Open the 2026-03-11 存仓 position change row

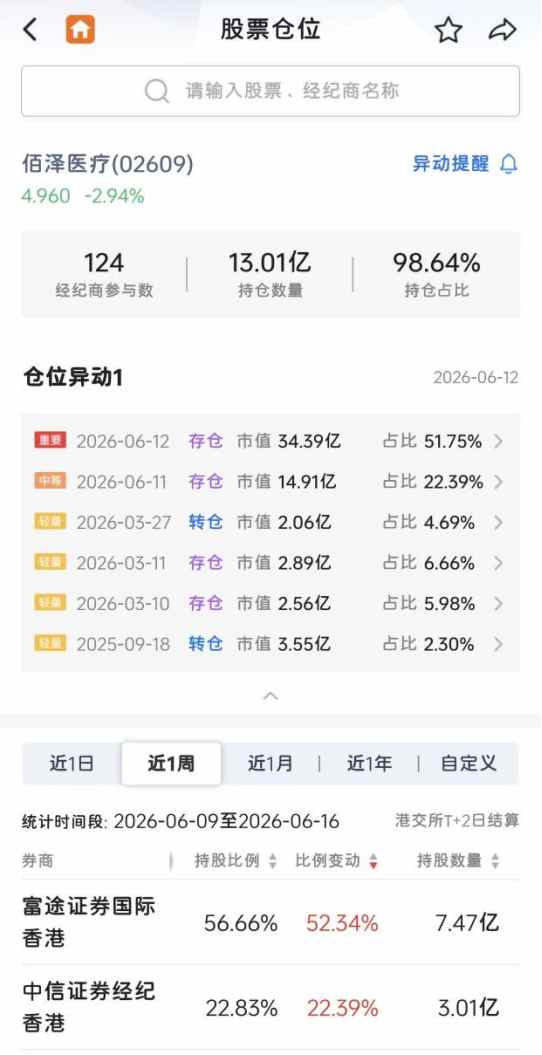pyautogui.click(x=270, y=563)
